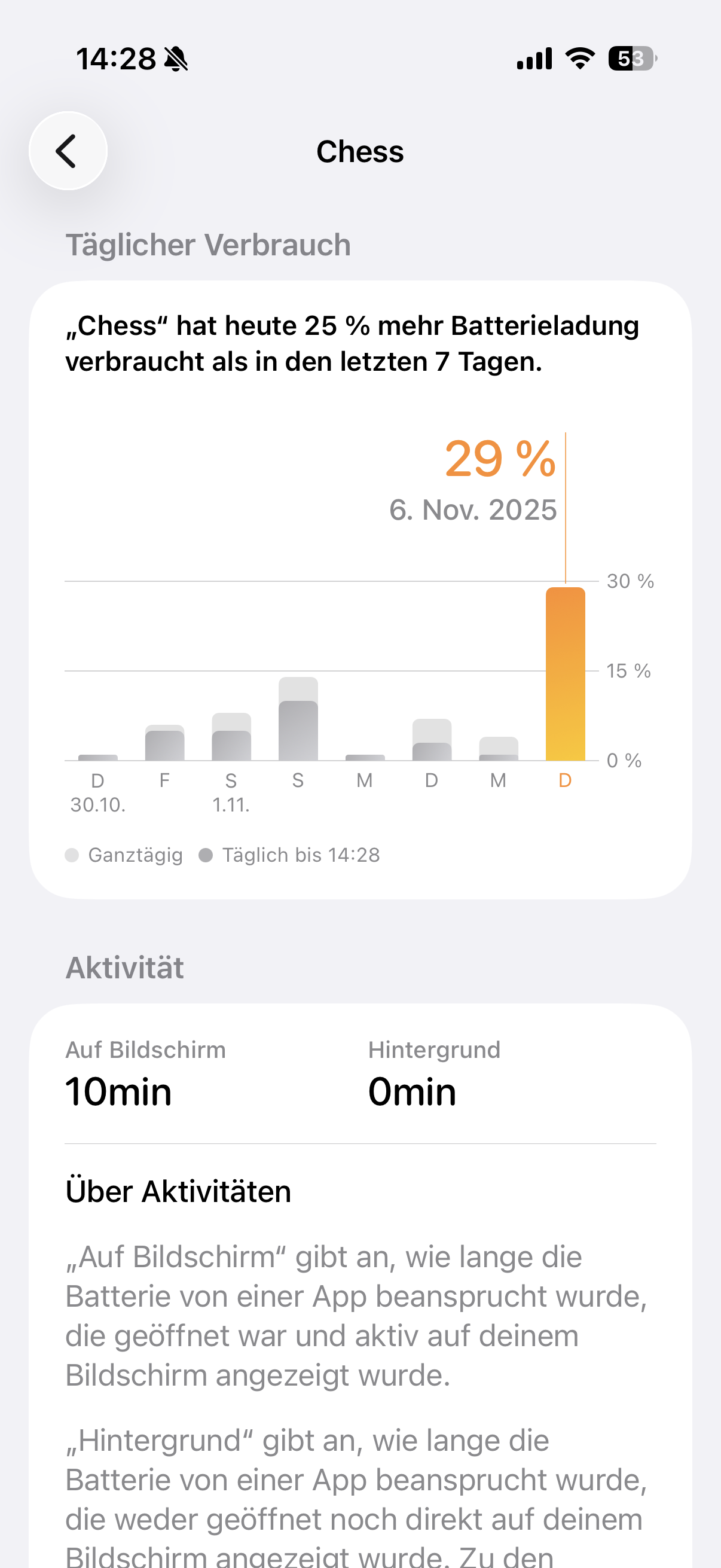Go back from the Chess battery page
Image resolution: width=721 pixels, height=1568 pixels.
[x=68, y=151]
